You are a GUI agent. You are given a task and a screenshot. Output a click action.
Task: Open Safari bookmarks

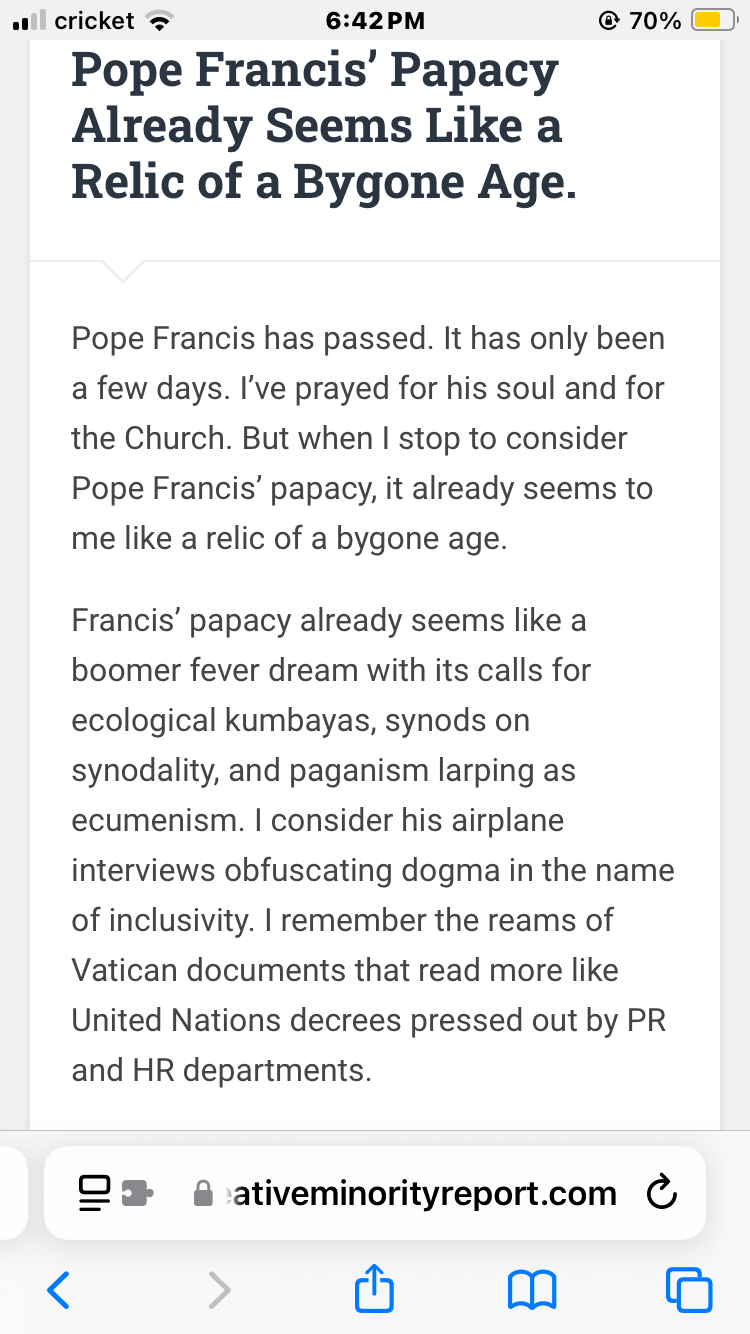coord(531,1290)
